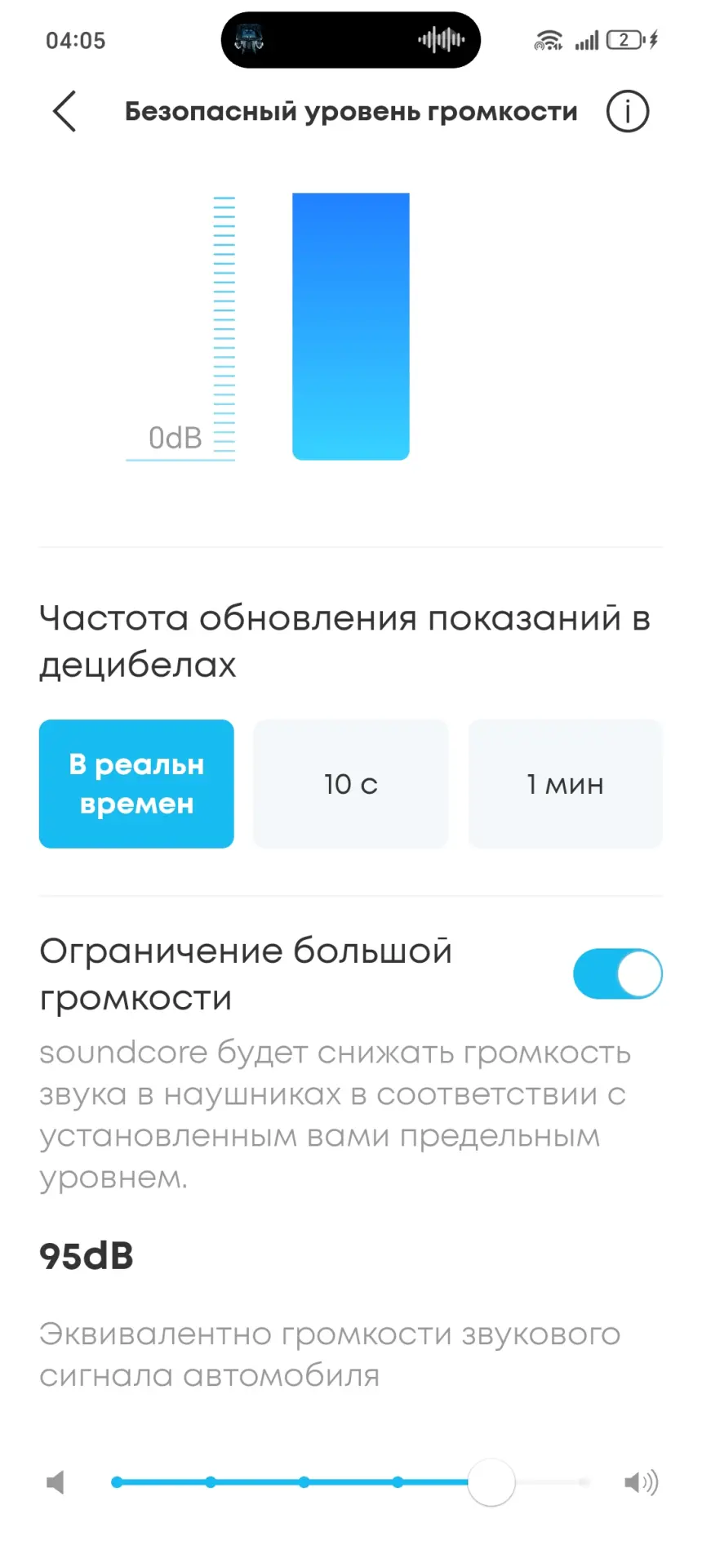Tap the loud speaker icon right of slider
Viewport: 702px width, 1568px height.
click(641, 1481)
